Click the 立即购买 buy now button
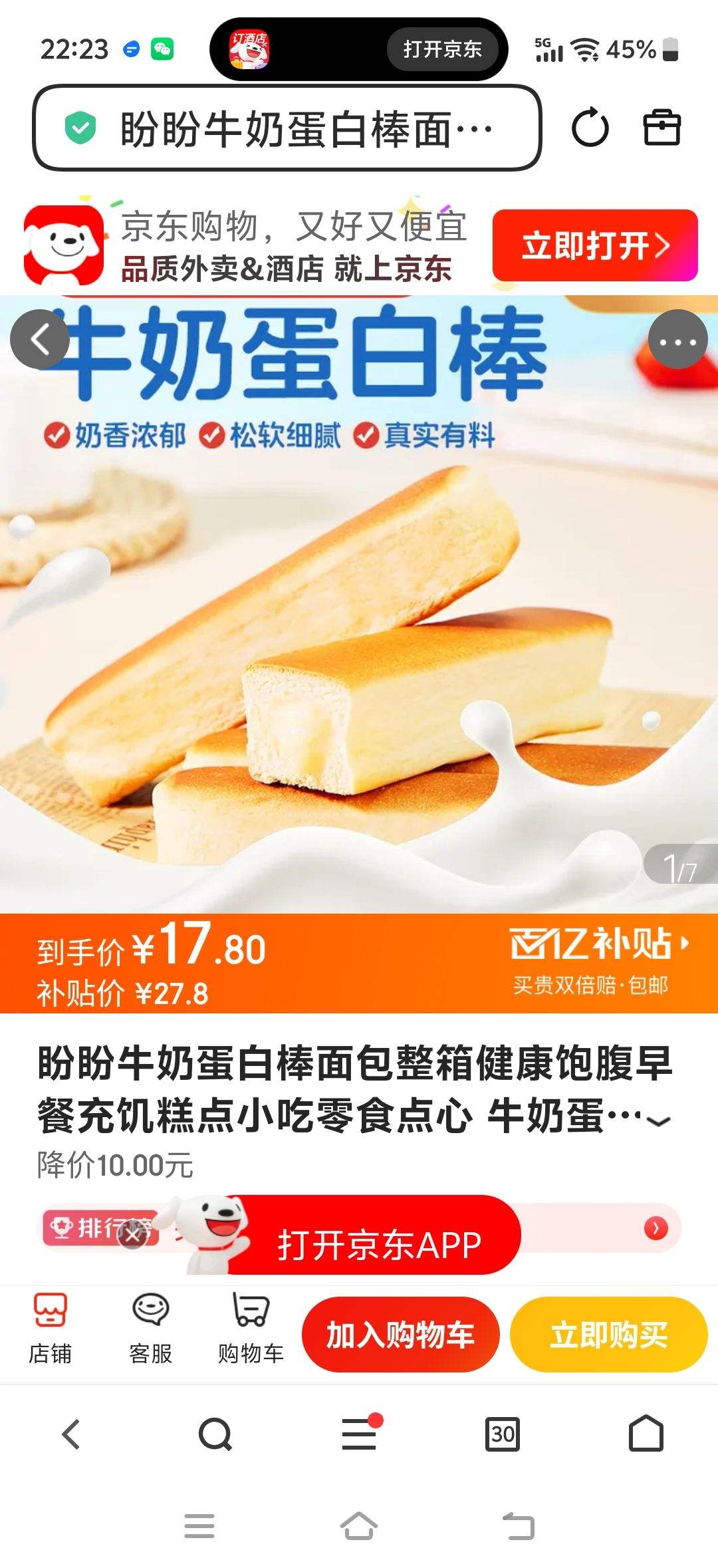The height and width of the screenshot is (1568, 718). point(610,1335)
